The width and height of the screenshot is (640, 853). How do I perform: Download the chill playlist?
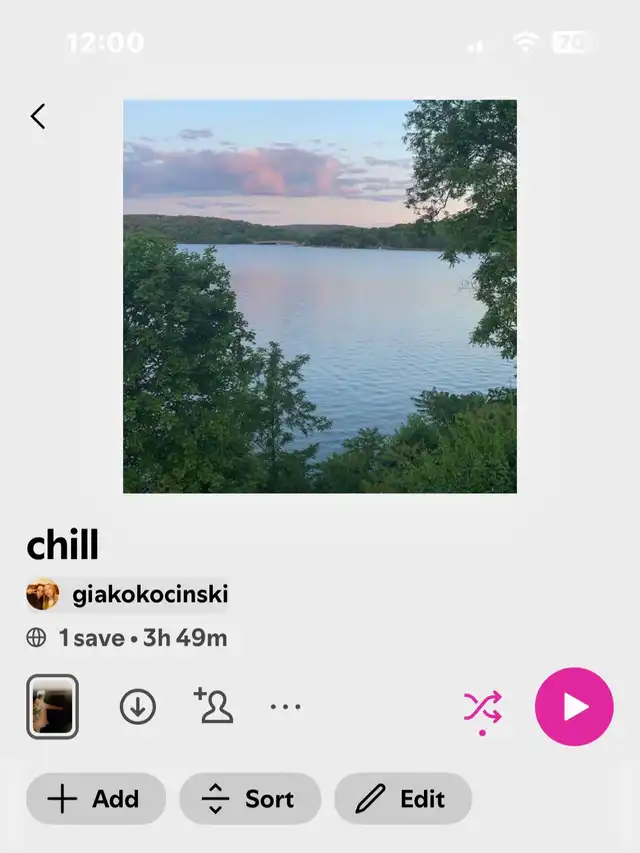pos(138,707)
